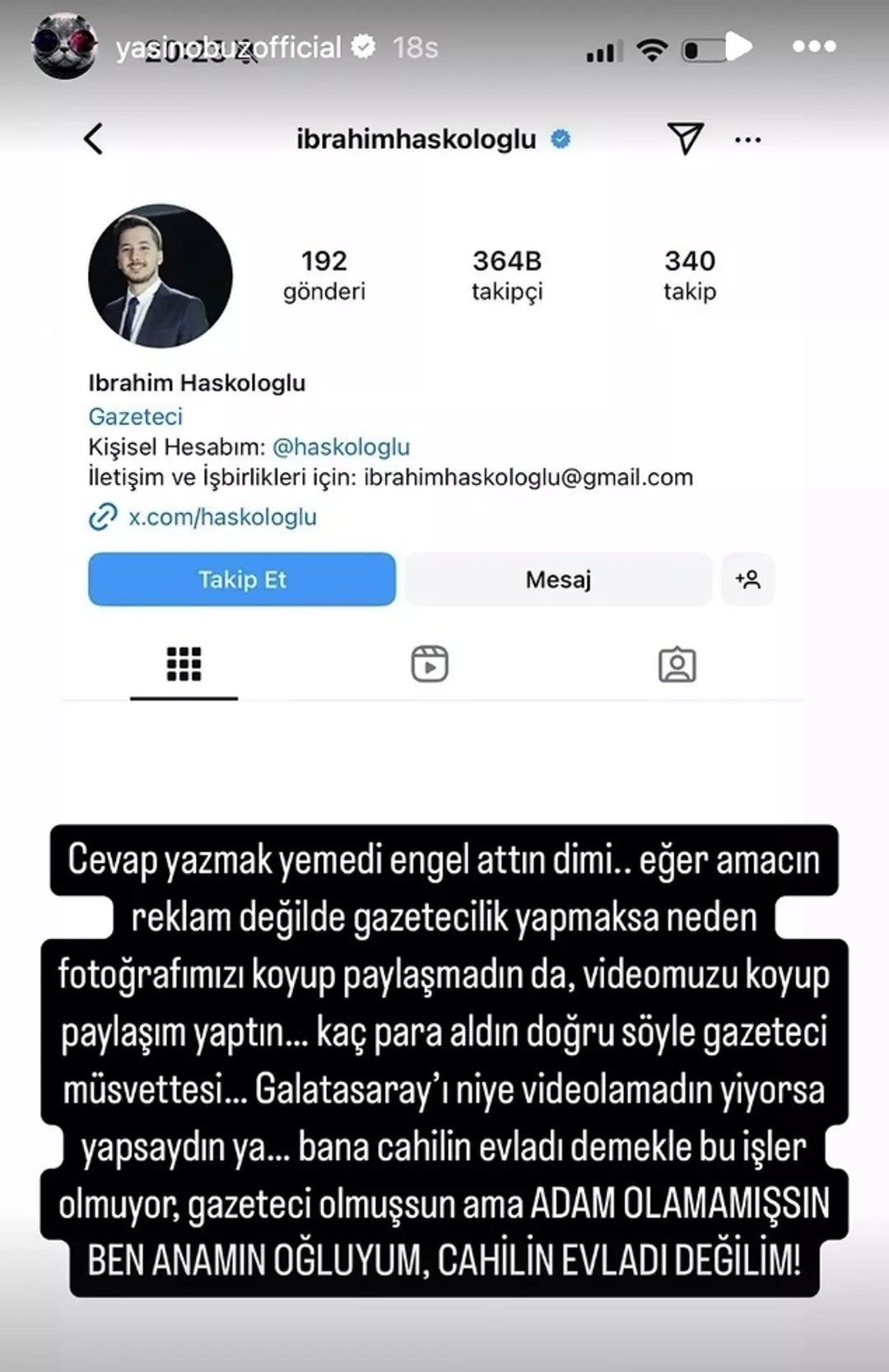Open yasinobuzofficial's profile from the story header

[228, 48]
